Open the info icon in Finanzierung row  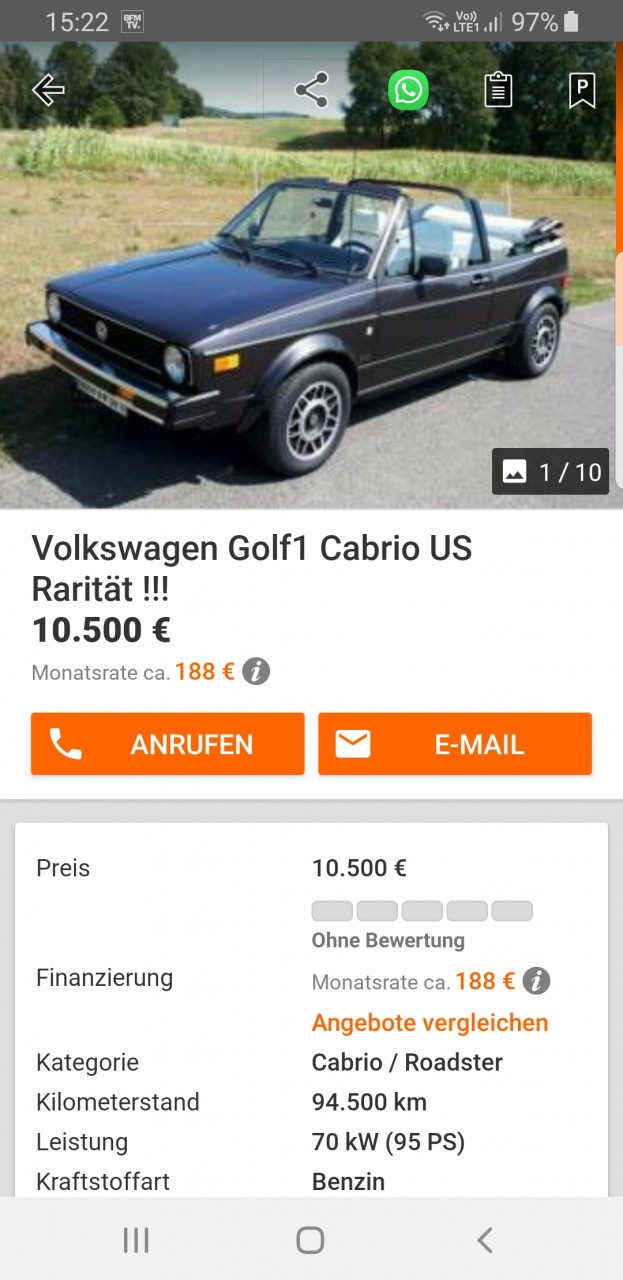(536, 982)
